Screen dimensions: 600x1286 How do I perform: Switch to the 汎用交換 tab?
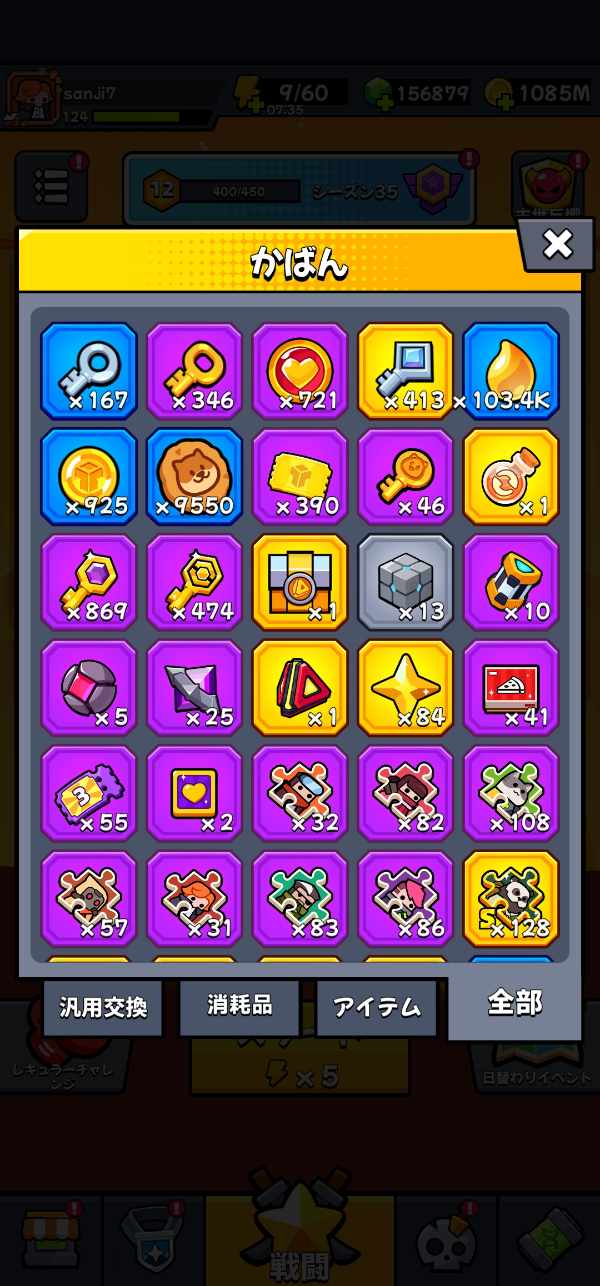[x=102, y=1006]
